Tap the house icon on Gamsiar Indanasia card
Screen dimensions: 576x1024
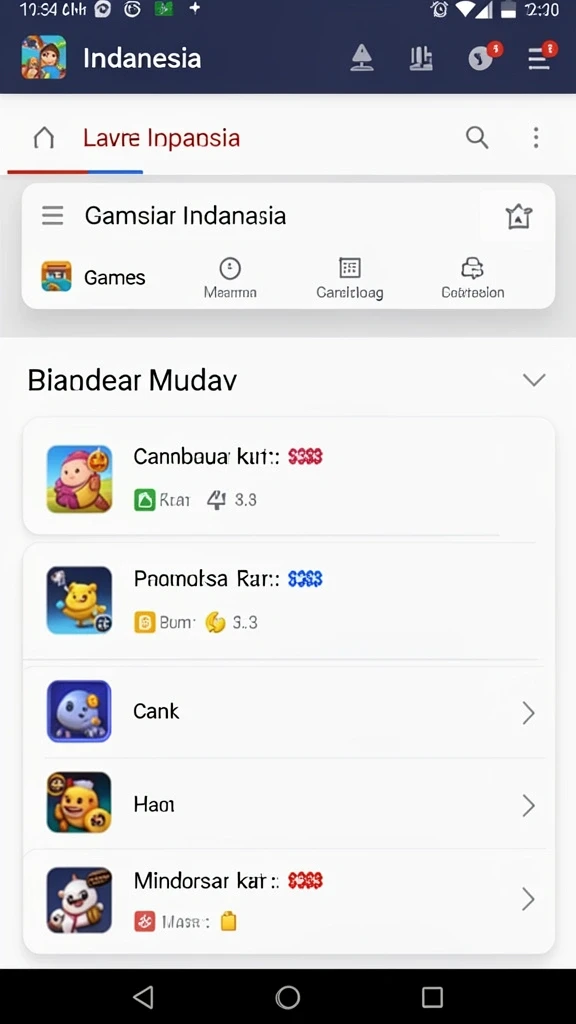point(519,216)
